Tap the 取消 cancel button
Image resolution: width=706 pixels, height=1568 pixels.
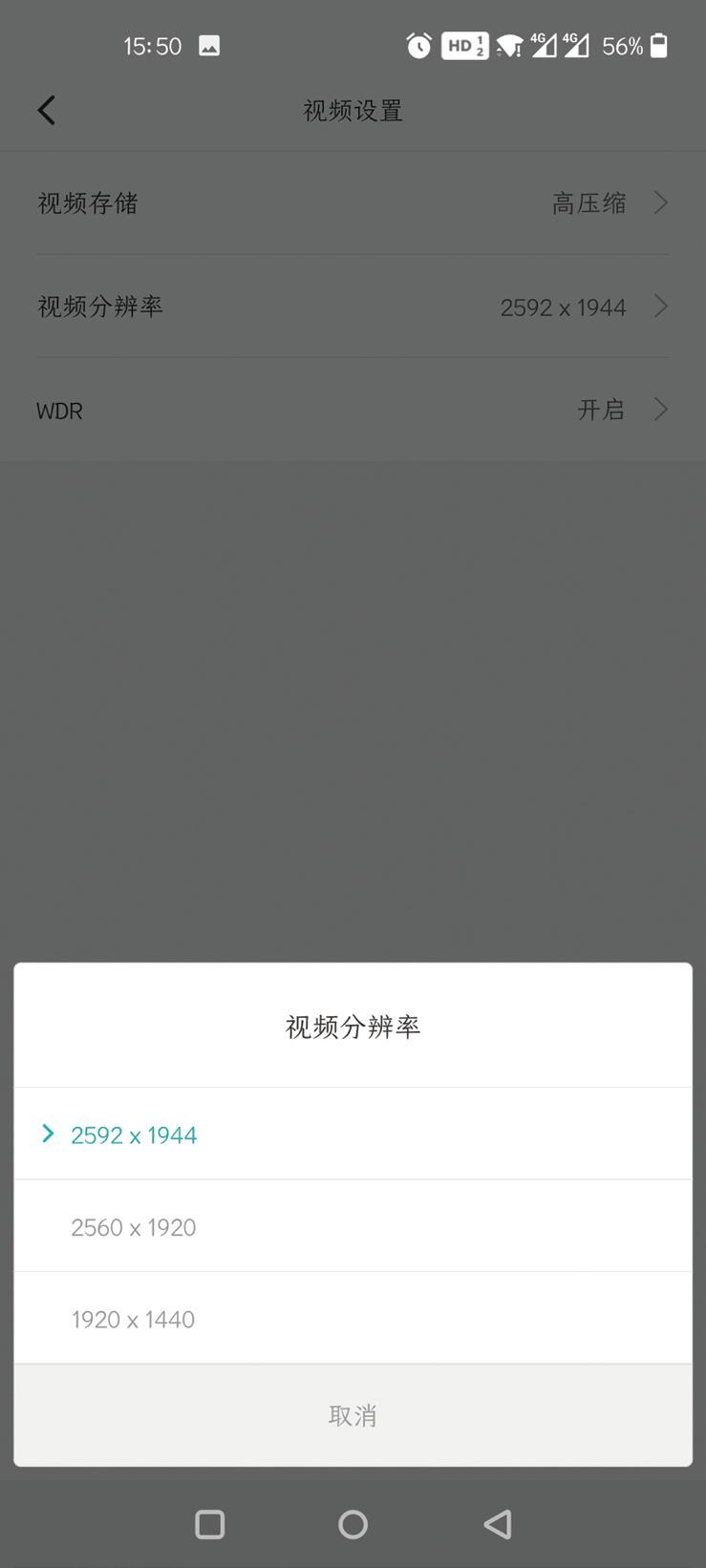pos(353,1416)
